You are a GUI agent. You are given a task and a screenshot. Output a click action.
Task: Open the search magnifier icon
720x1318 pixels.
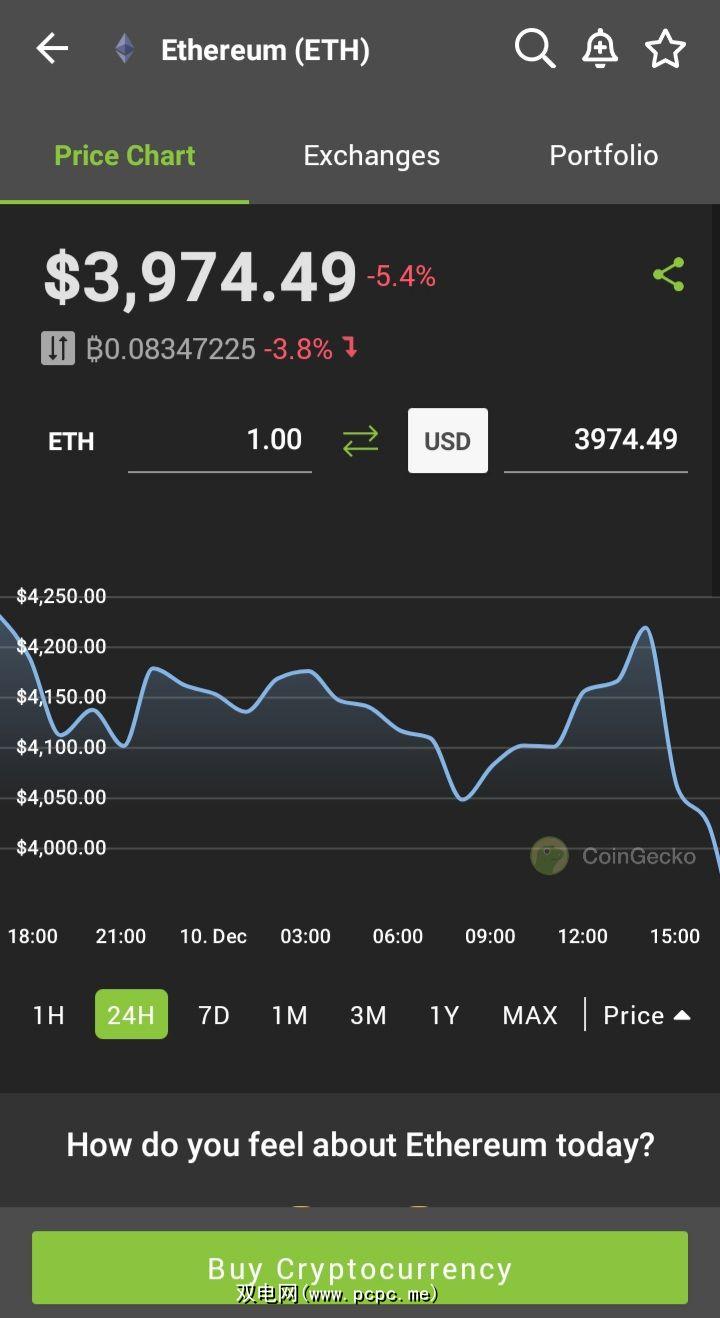(x=535, y=48)
